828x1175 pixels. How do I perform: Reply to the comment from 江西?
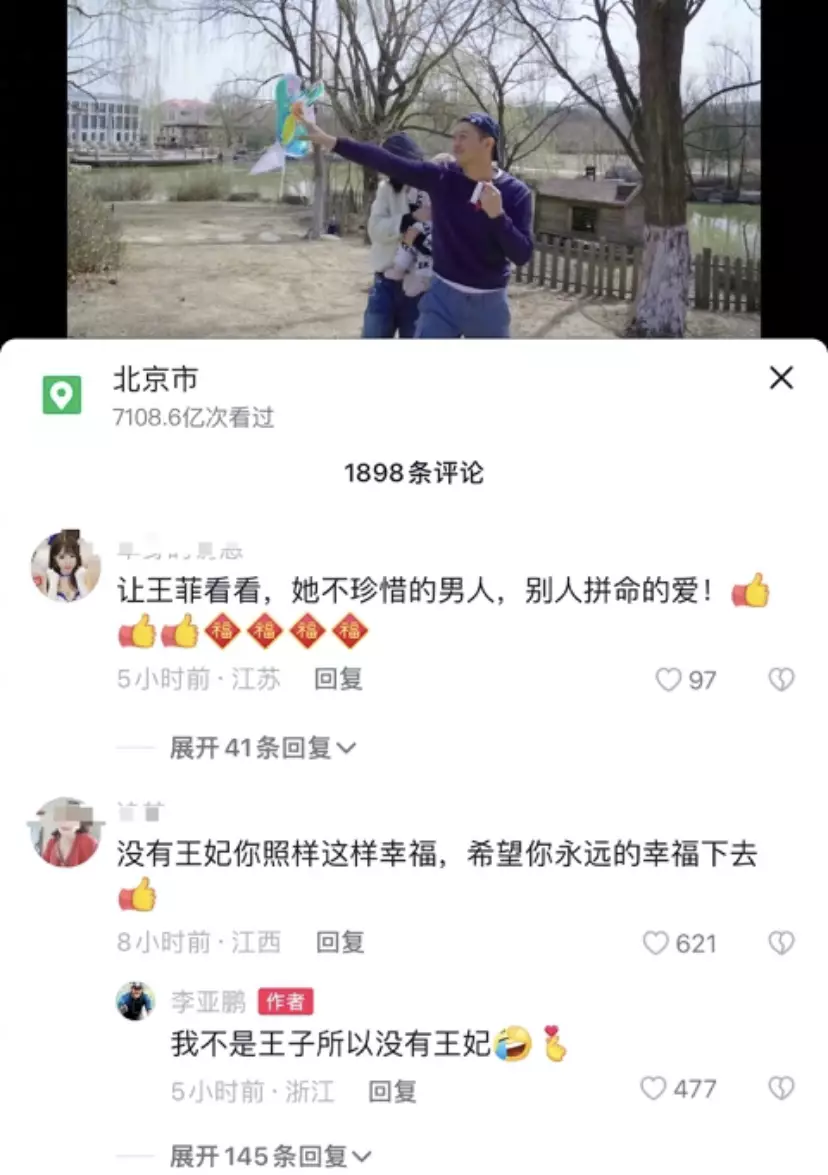pyautogui.click(x=340, y=942)
